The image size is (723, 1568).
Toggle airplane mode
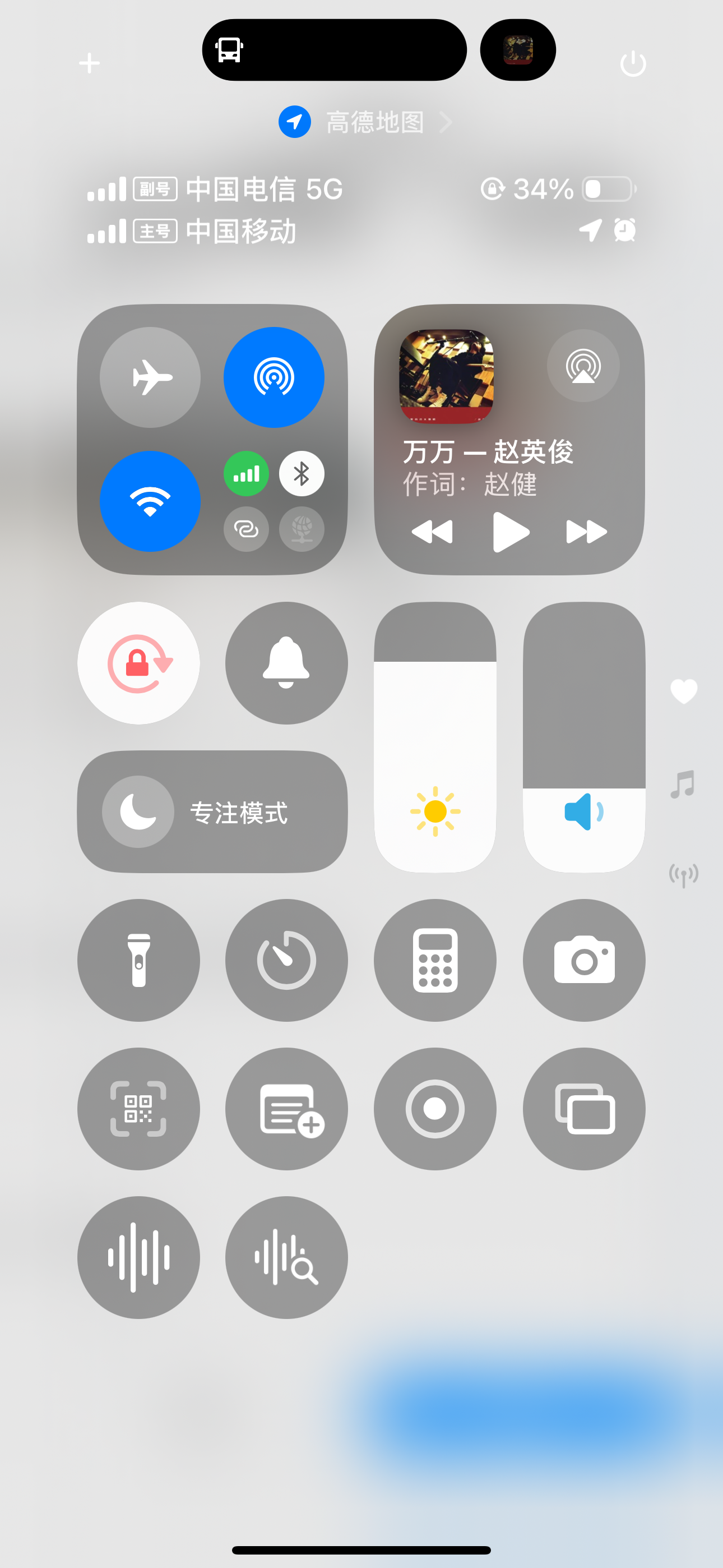click(x=150, y=377)
